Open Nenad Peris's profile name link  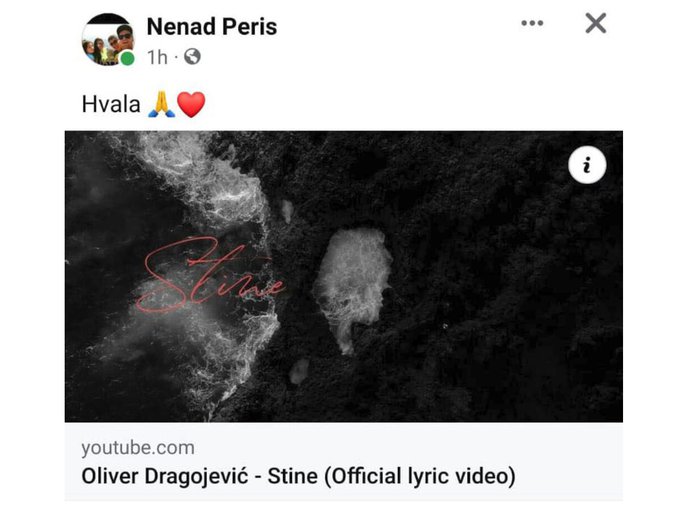(211, 26)
